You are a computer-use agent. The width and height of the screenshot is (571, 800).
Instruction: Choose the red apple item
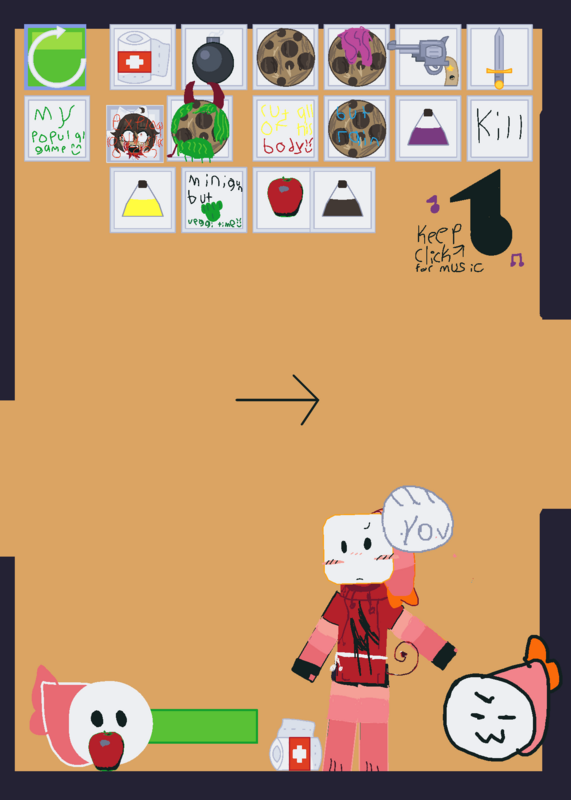click(282, 199)
